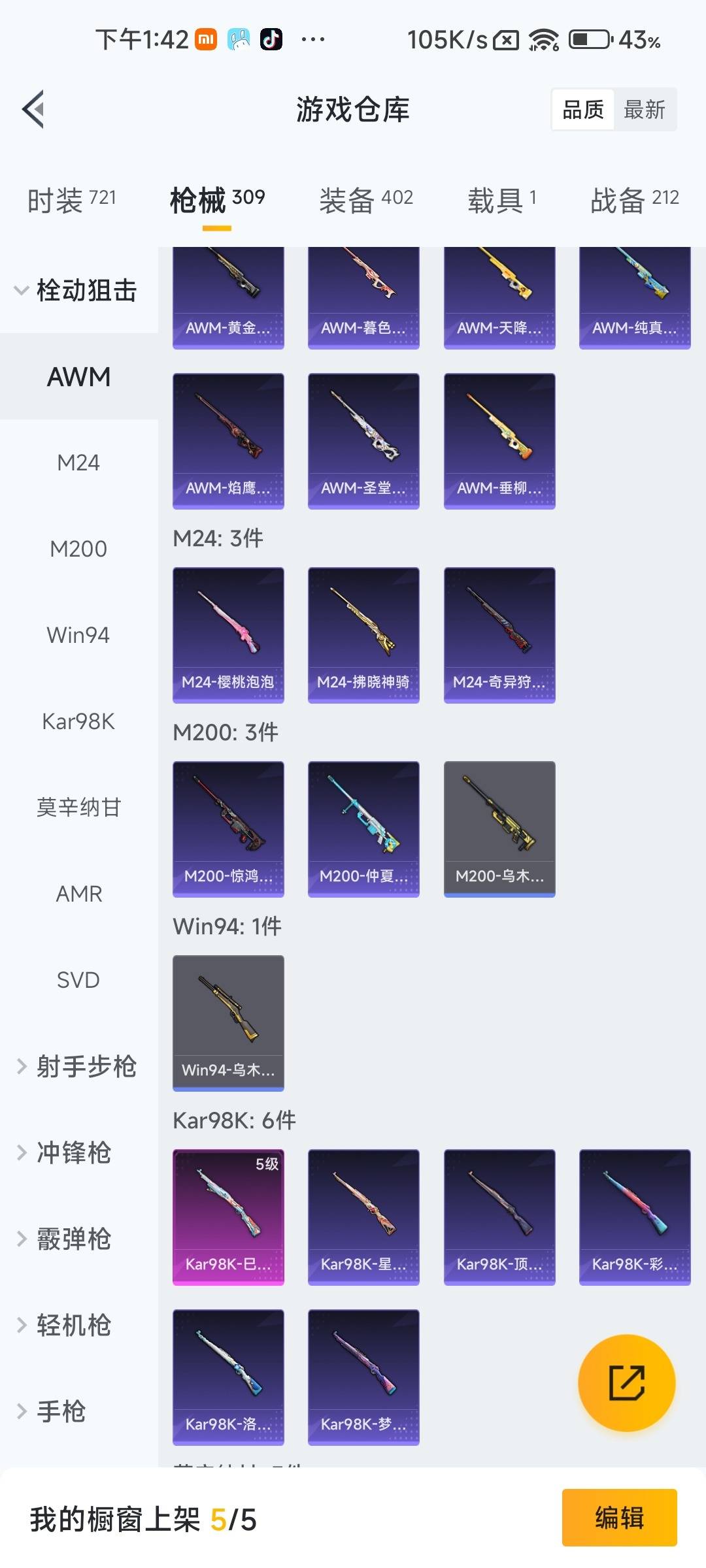
Task: Select the M24 sniper category
Action: pyautogui.click(x=78, y=462)
